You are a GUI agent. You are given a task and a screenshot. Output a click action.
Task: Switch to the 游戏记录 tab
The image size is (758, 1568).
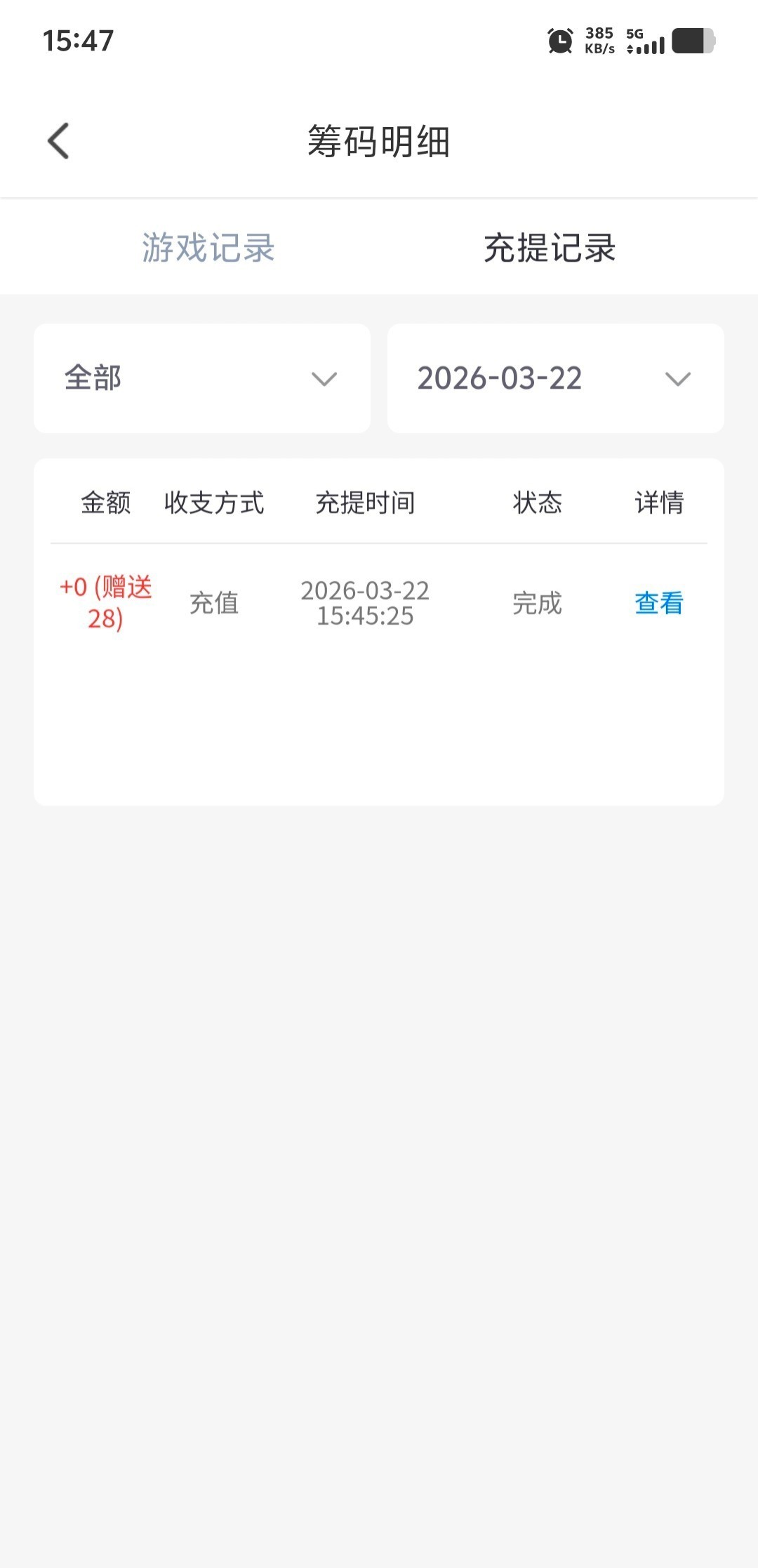coord(208,248)
